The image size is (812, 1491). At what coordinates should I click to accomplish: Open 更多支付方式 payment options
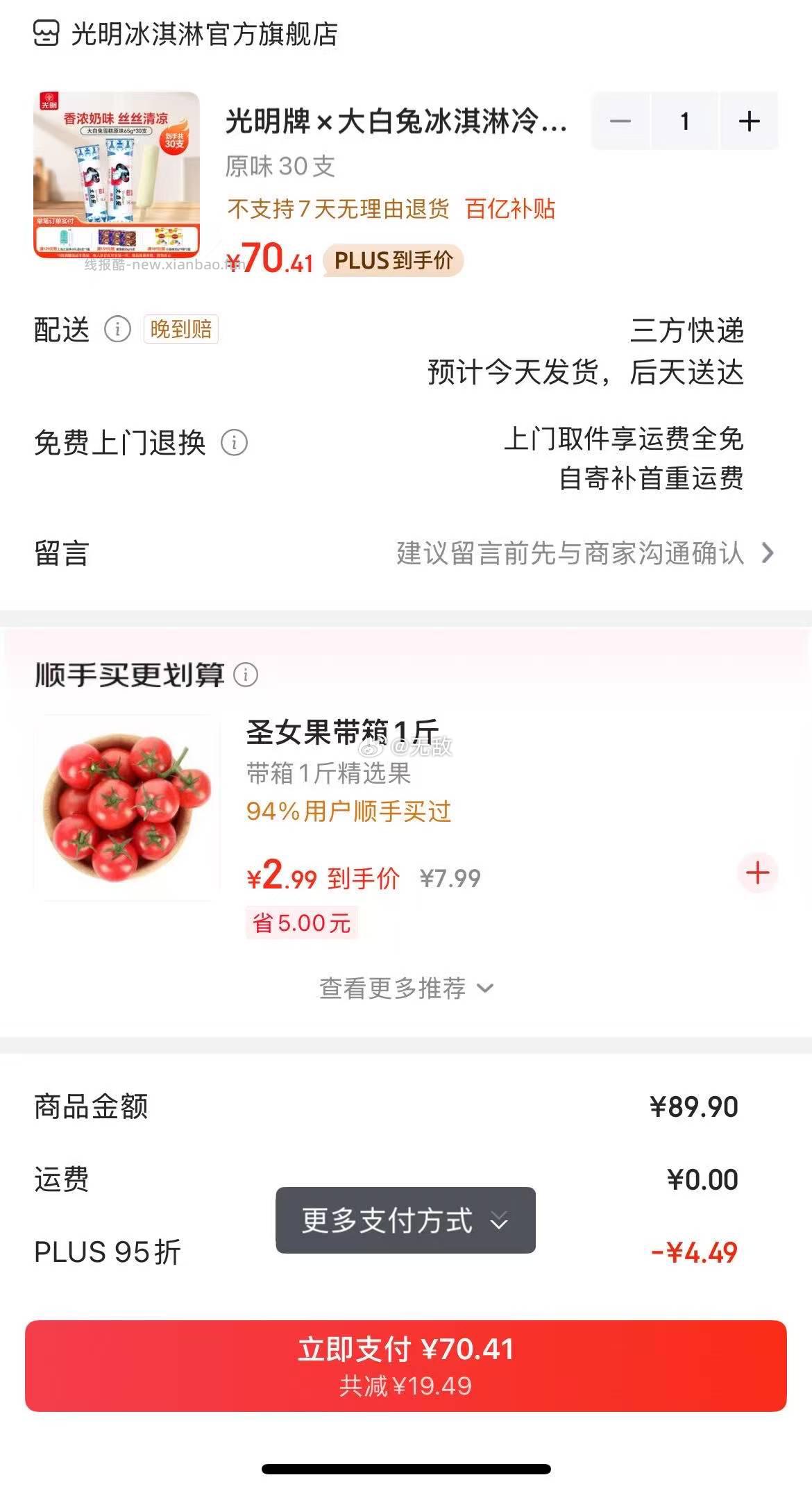coord(405,1221)
